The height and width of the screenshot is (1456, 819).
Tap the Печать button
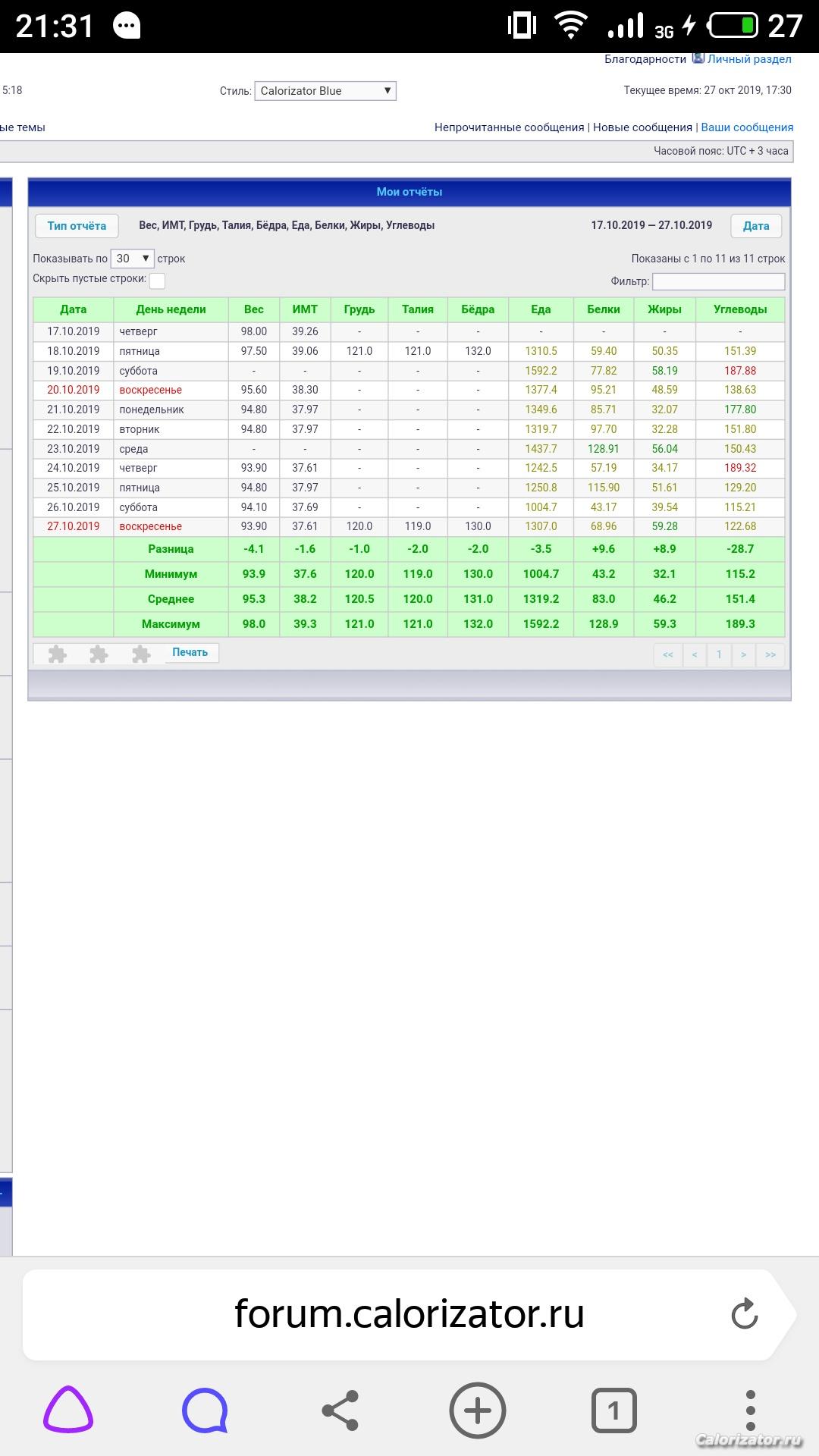click(190, 652)
